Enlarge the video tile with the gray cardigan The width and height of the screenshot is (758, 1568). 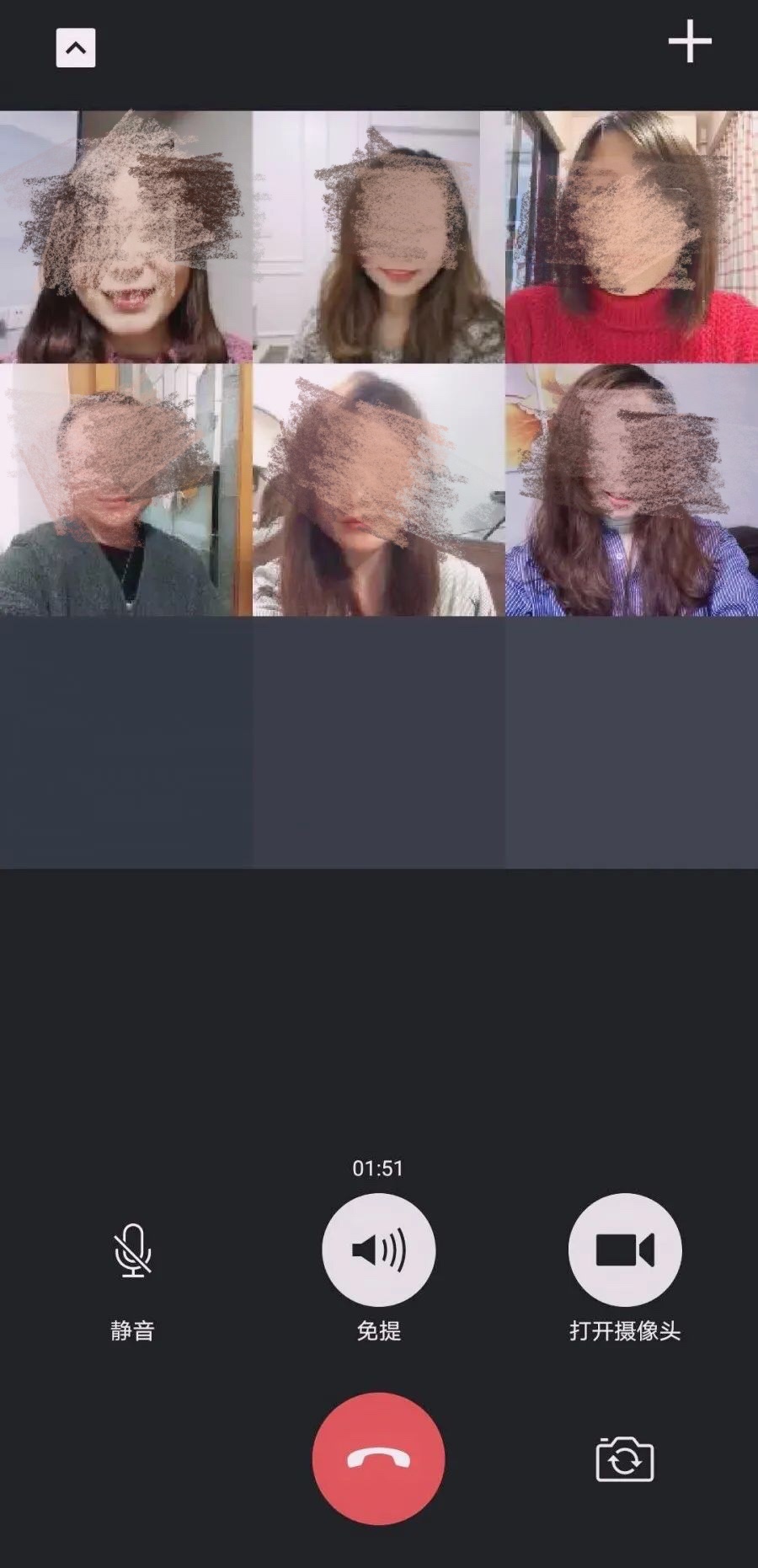click(x=125, y=490)
